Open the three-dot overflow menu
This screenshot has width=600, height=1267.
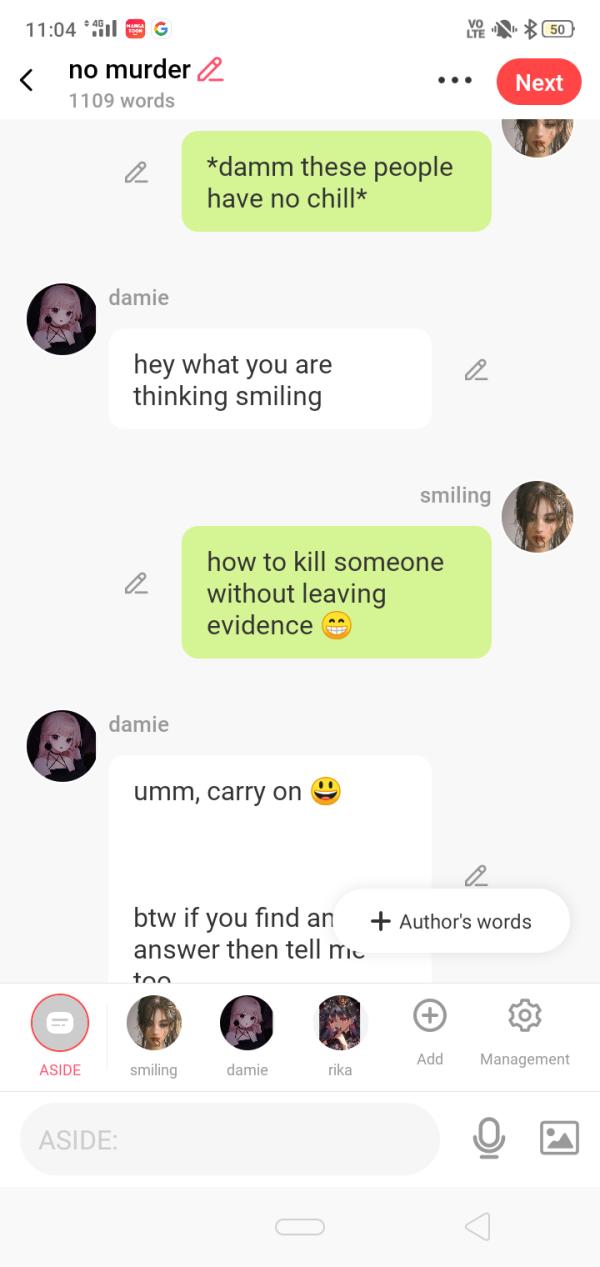click(454, 81)
